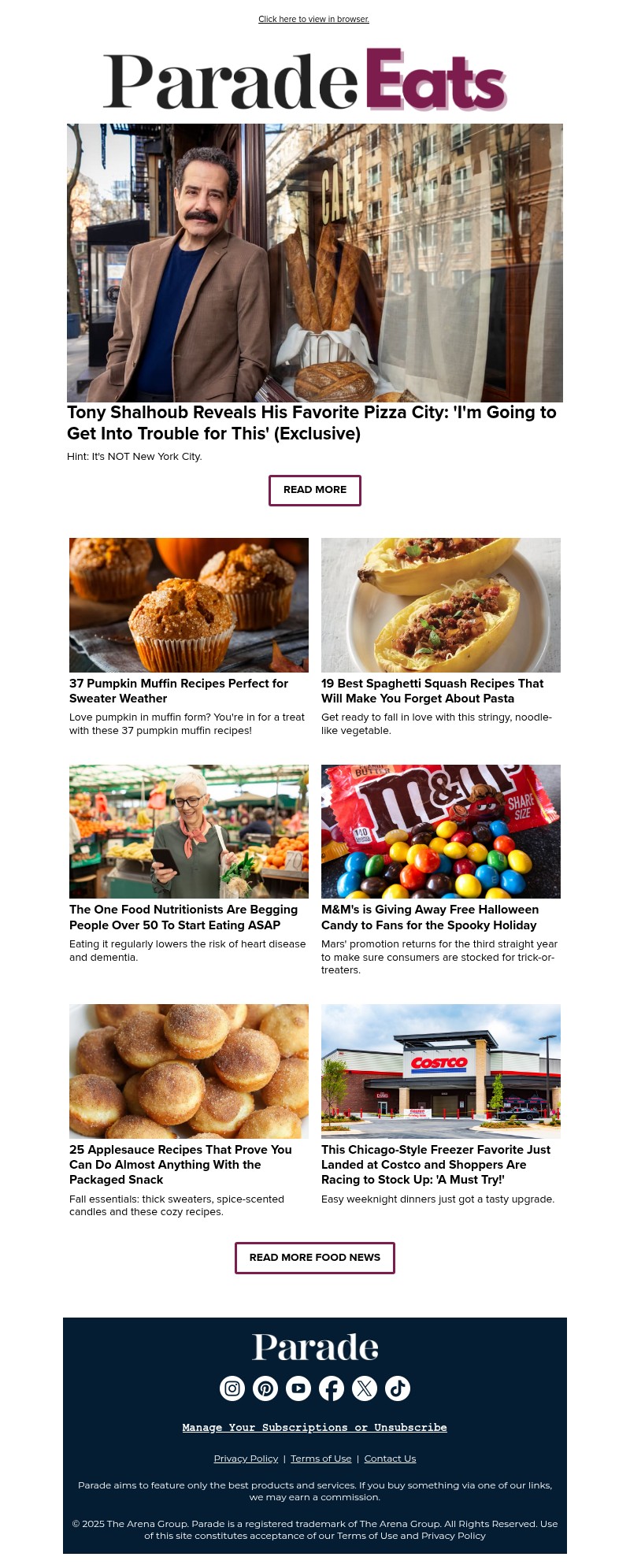This screenshot has width=630, height=1568.
Task: Open Parade's TikTok account
Action: (x=398, y=1388)
